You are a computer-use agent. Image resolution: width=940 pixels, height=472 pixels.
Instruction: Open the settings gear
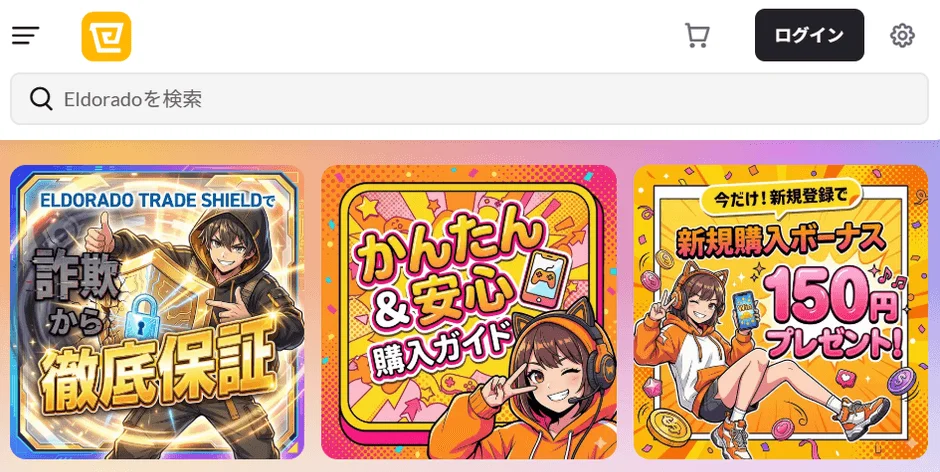[902, 36]
